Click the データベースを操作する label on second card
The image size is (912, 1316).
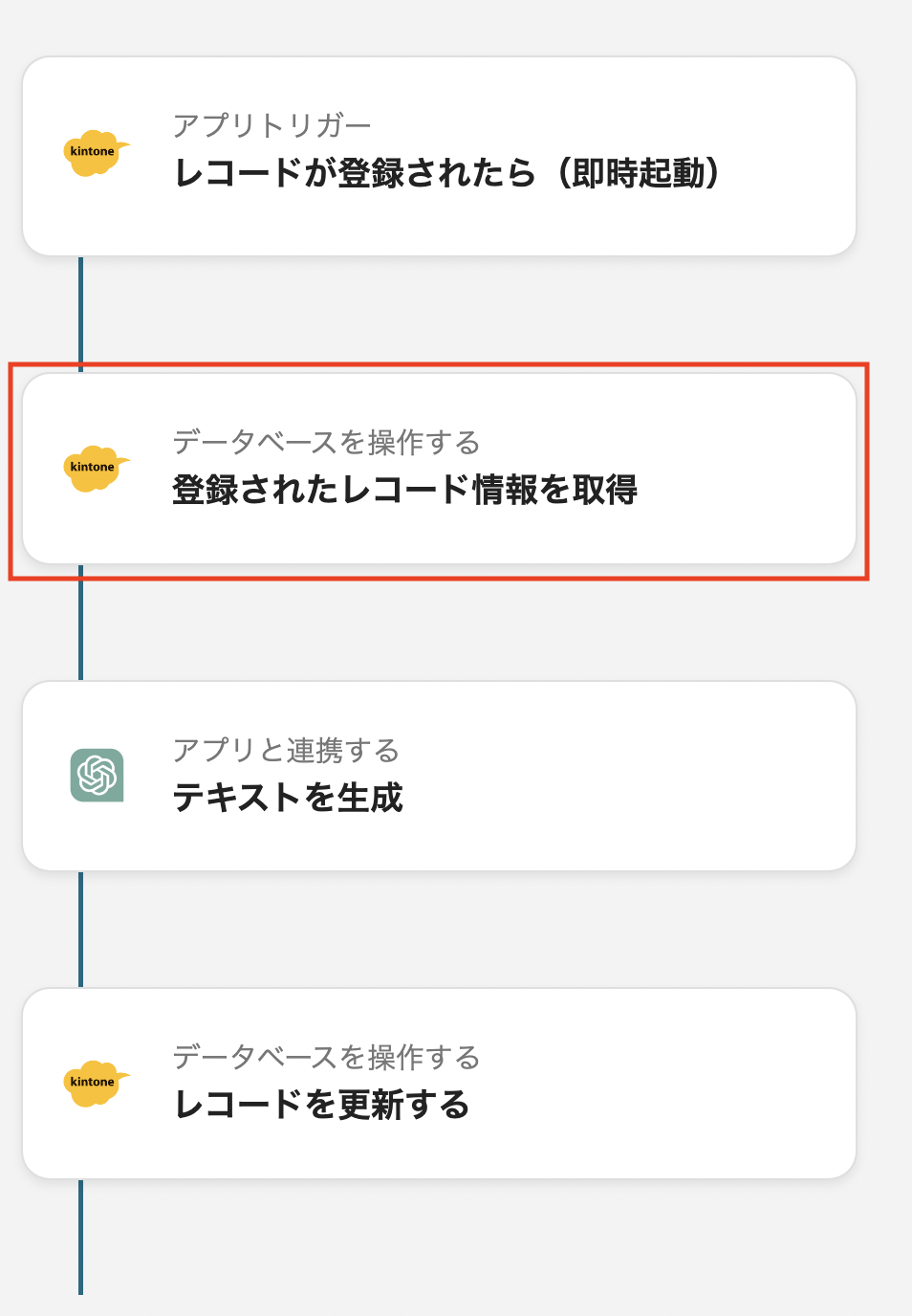(328, 442)
